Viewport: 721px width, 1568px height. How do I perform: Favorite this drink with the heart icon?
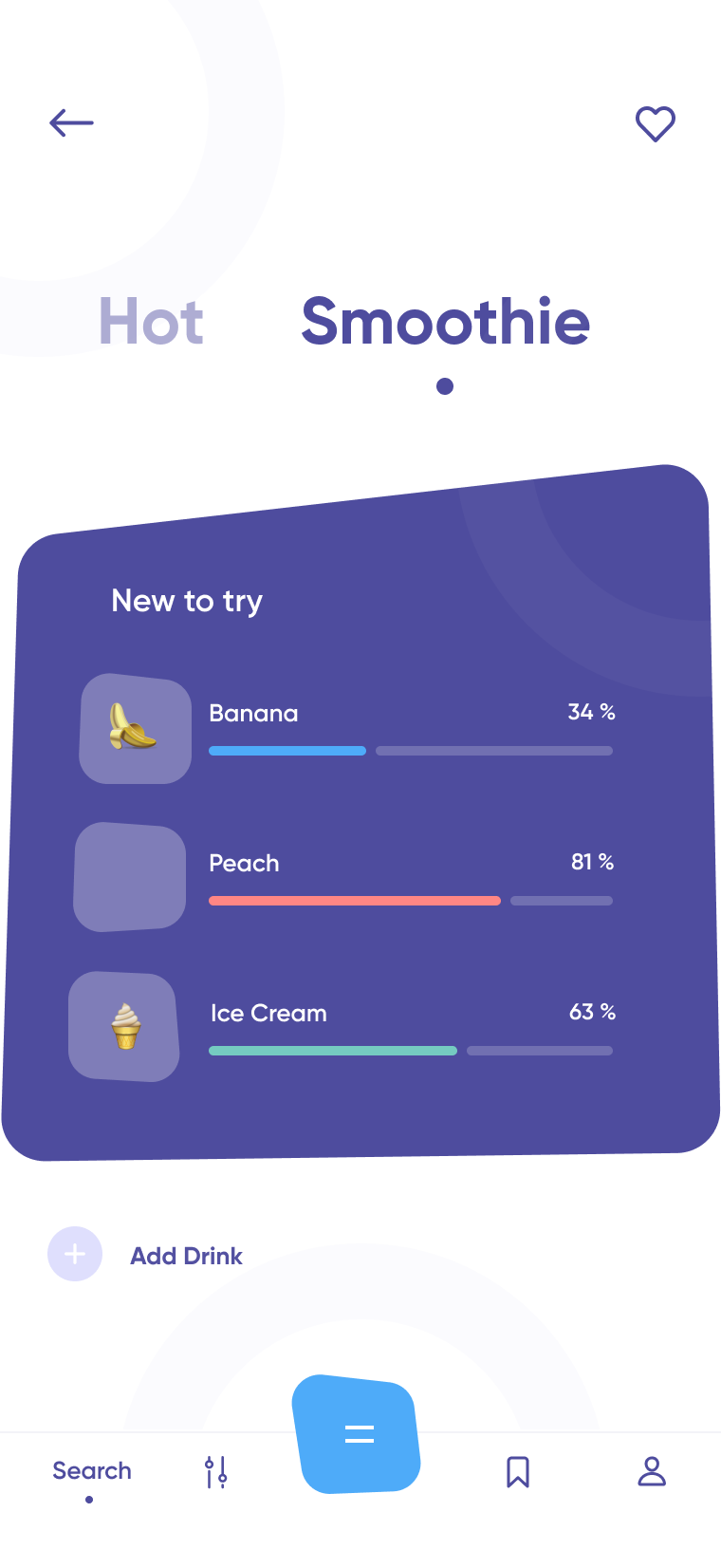pos(655,123)
